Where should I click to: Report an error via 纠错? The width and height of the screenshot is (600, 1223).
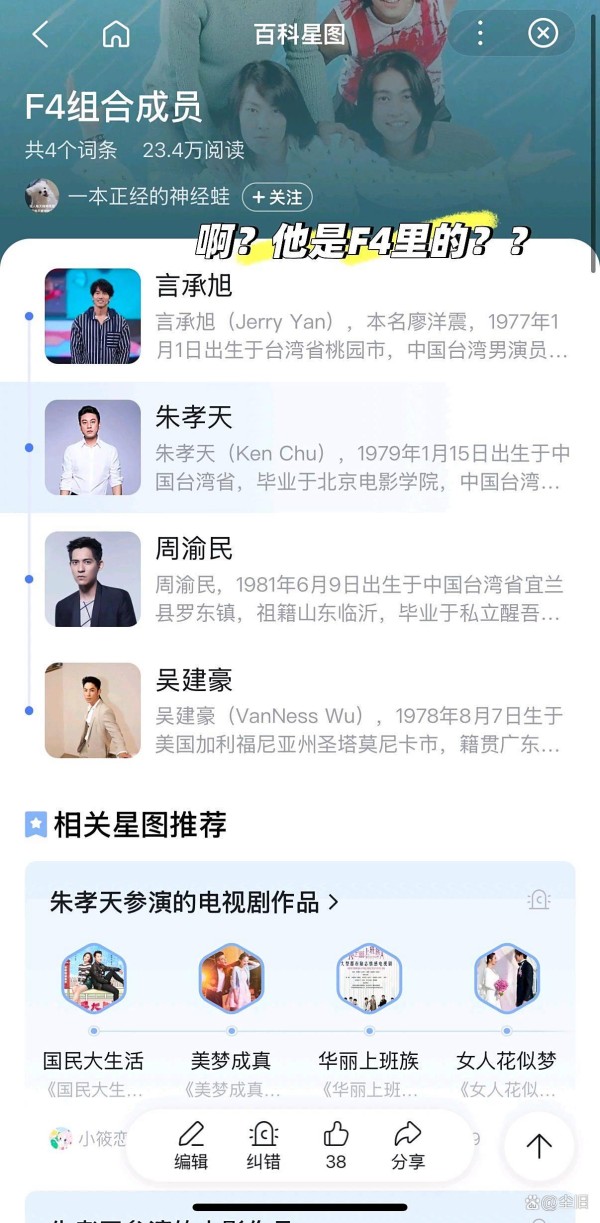264,1145
